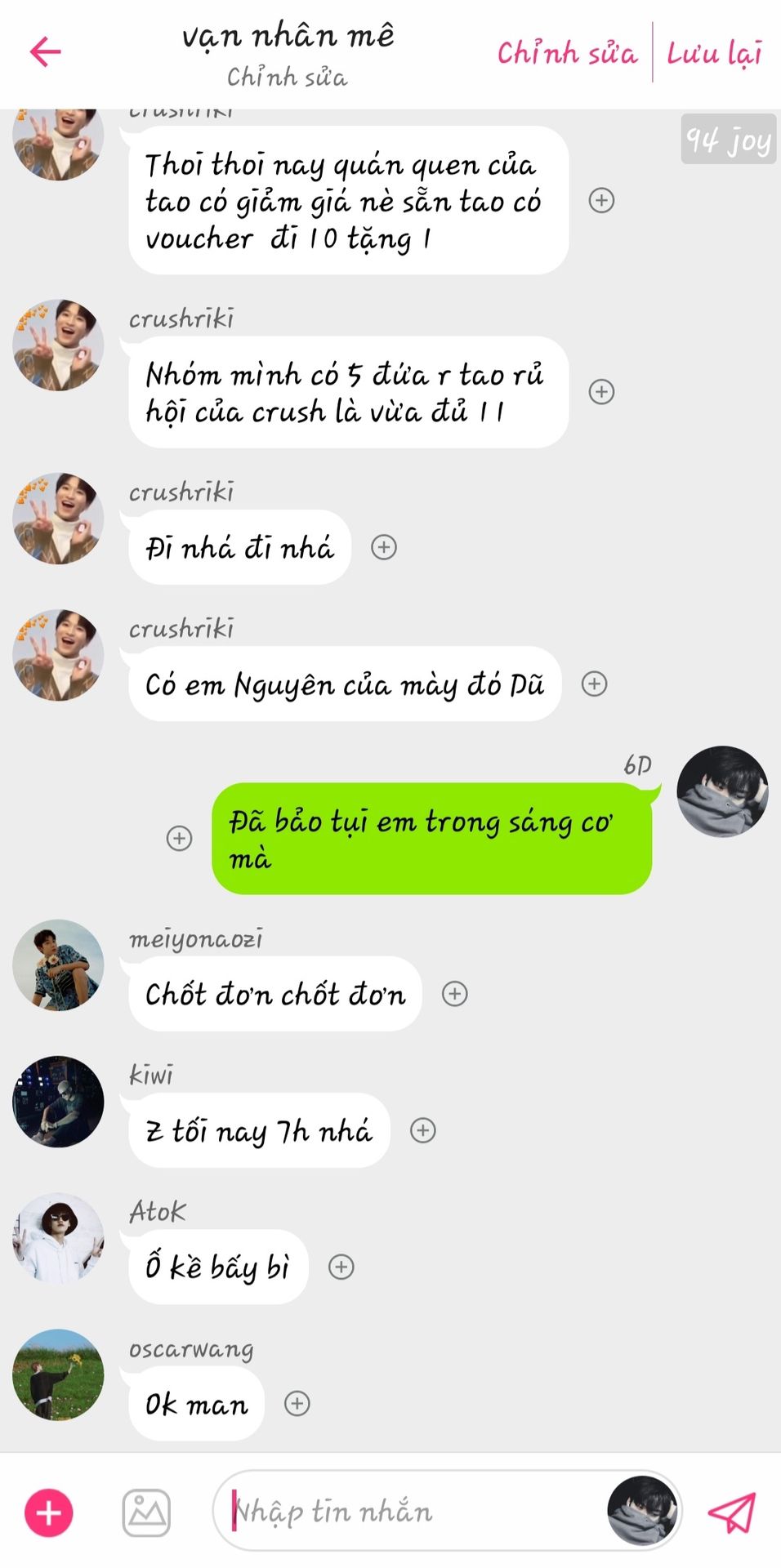Attach an image from gallery
Image resolution: width=781 pixels, height=1568 pixels.
(x=146, y=1512)
